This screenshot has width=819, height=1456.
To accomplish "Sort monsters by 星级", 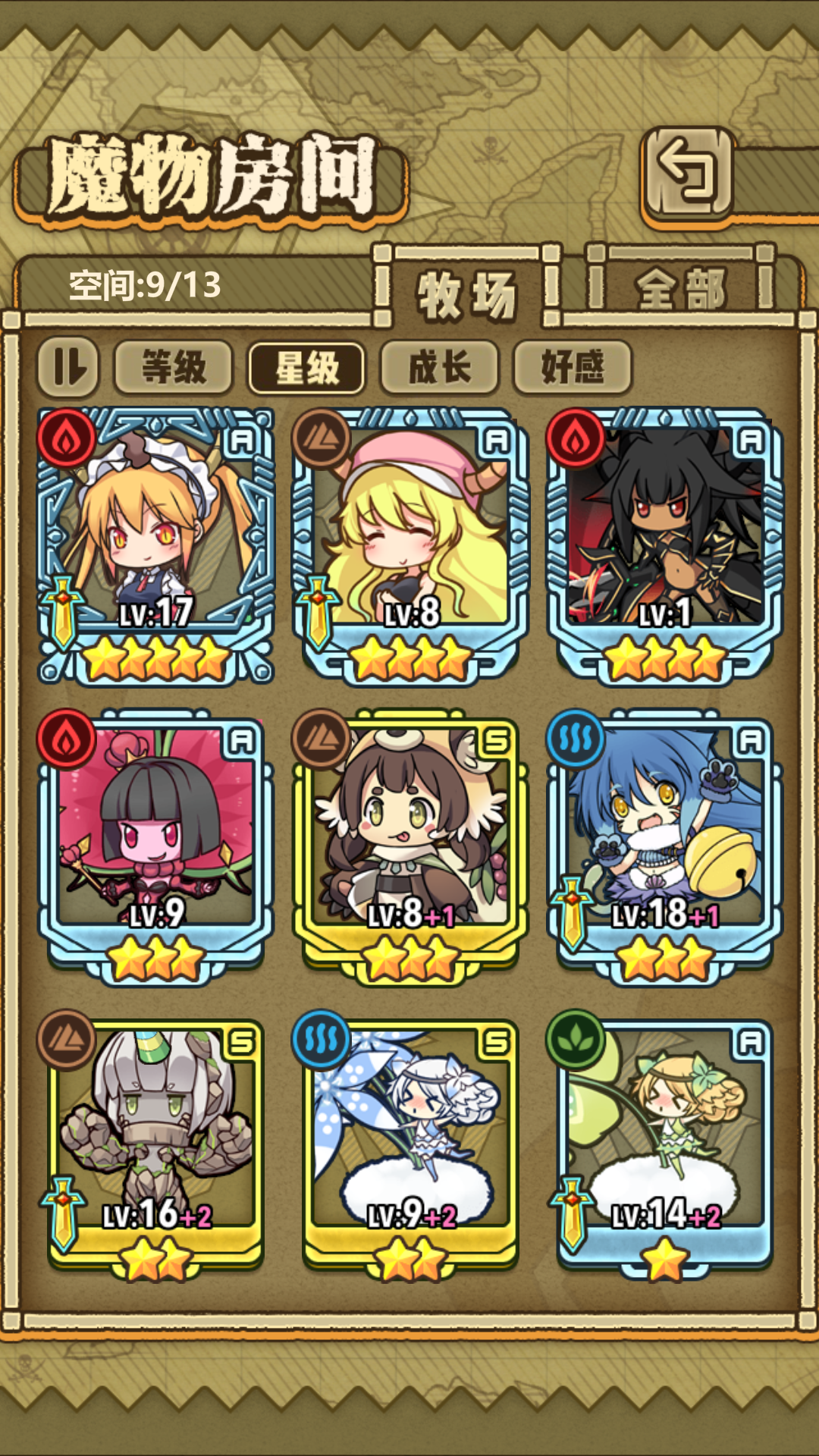I will tap(307, 368).
